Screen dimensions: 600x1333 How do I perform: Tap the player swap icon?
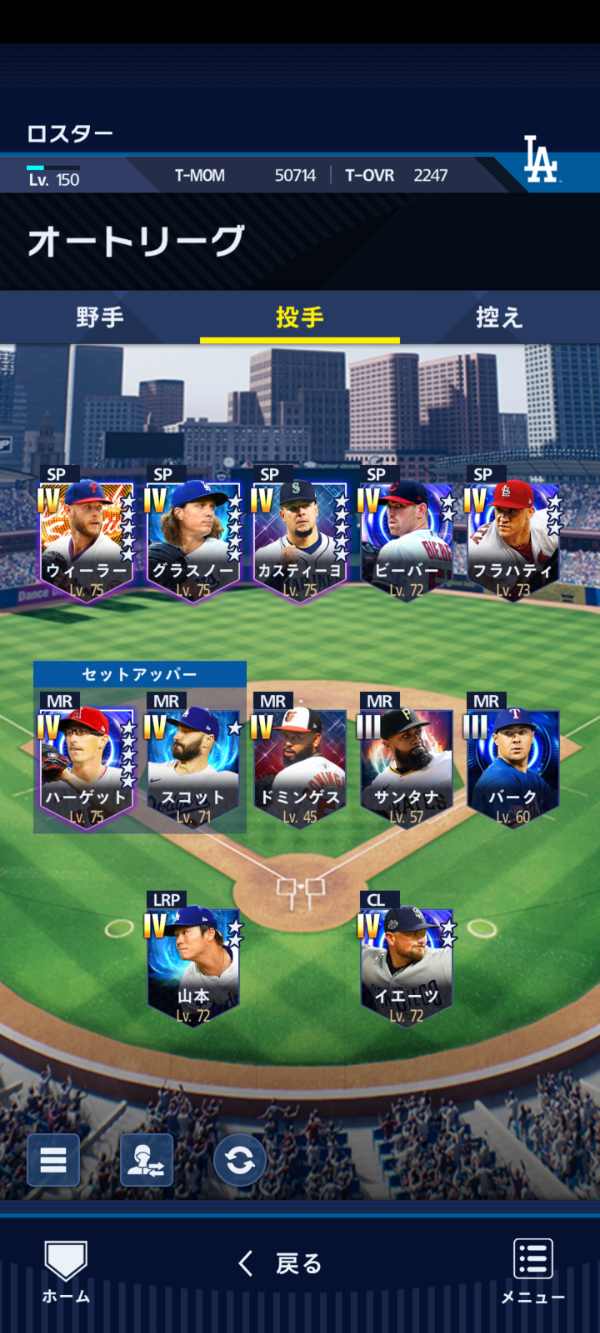pos(146,1160)
